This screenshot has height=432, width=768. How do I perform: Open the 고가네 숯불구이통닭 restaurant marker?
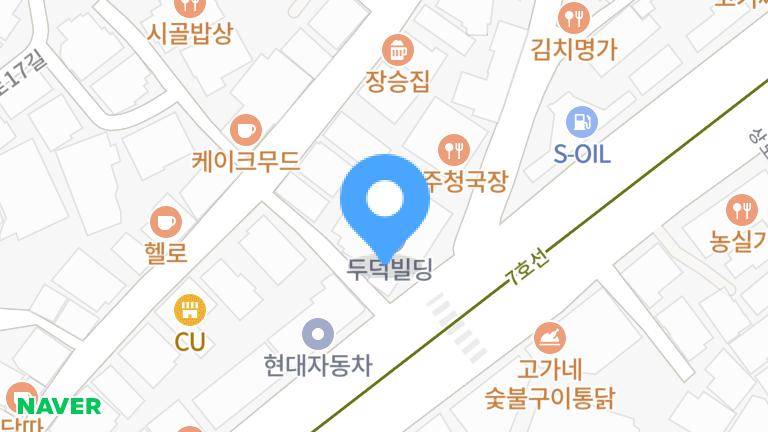(549, 336)
